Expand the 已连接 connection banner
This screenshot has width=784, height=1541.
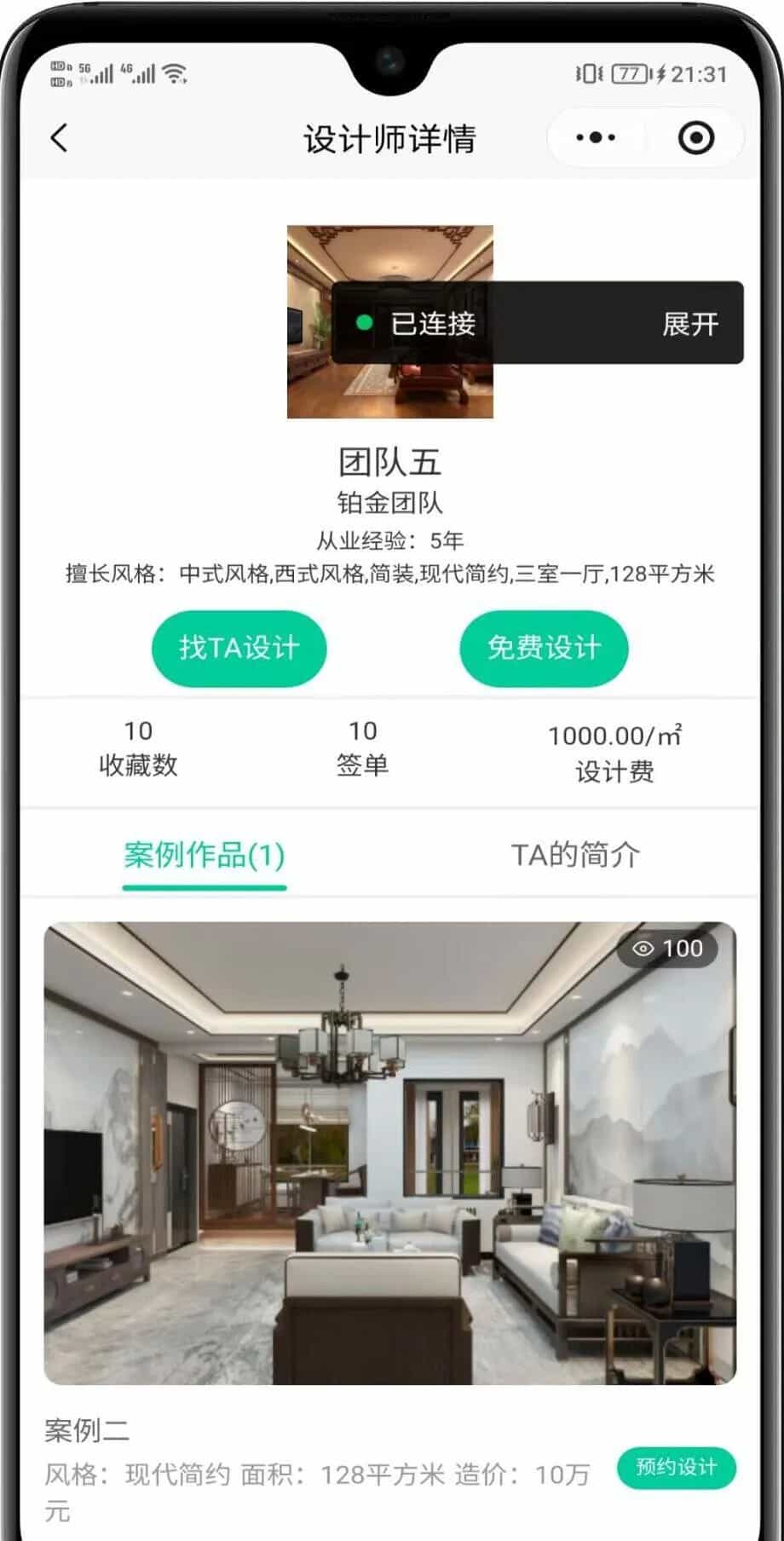689,324
